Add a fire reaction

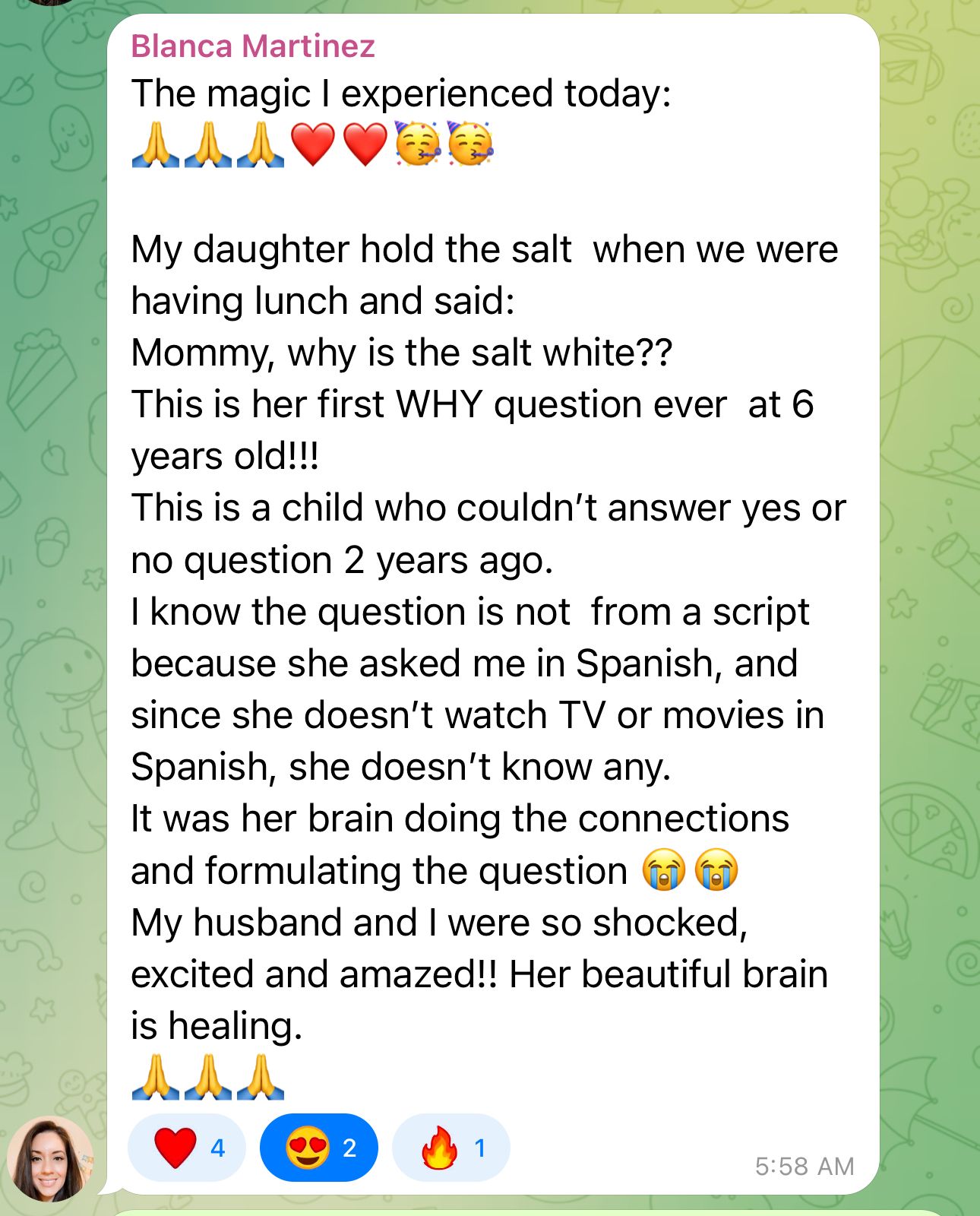[450, 1148]
